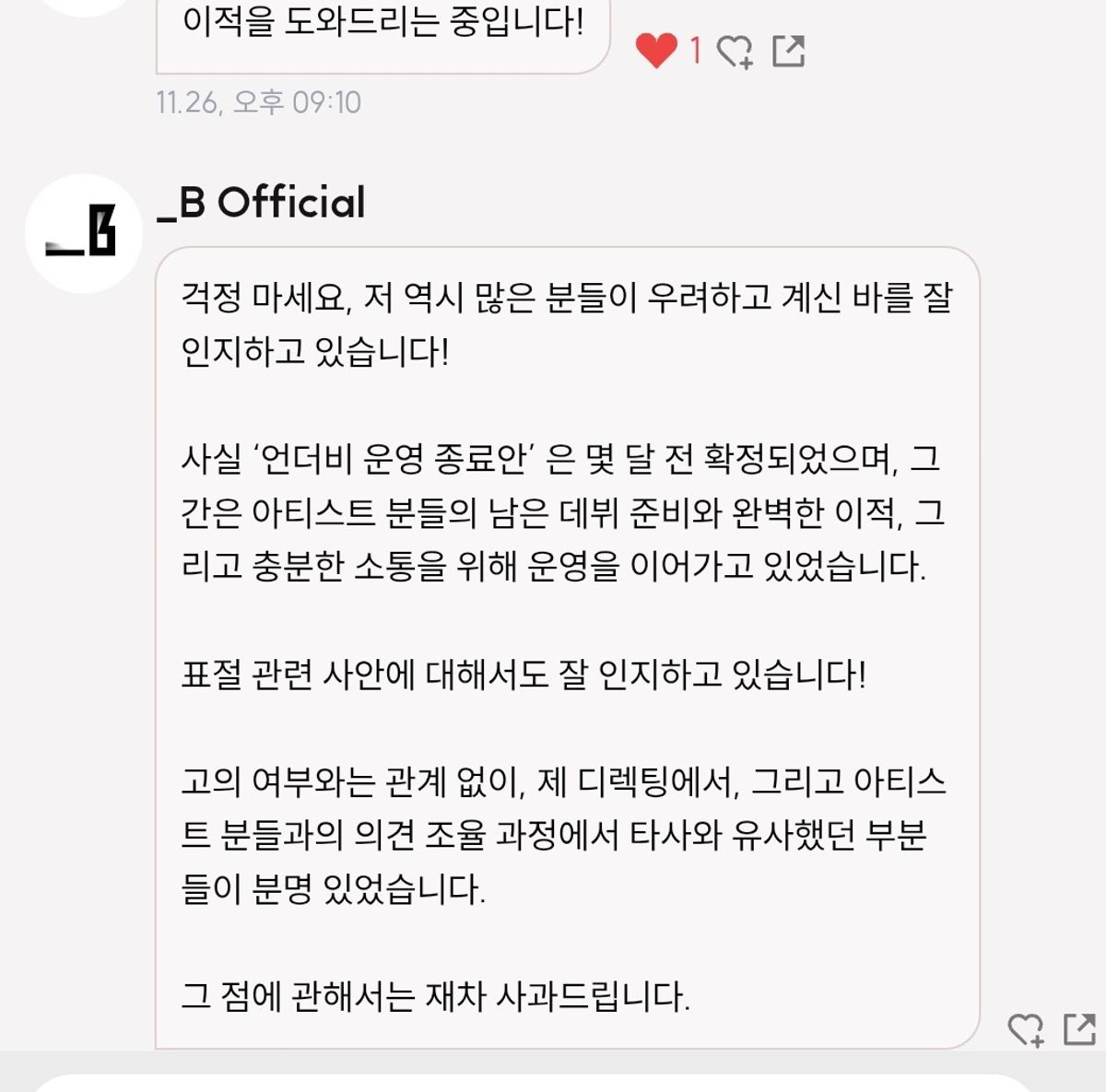Share the message sent at 오후 09:10

788,51
